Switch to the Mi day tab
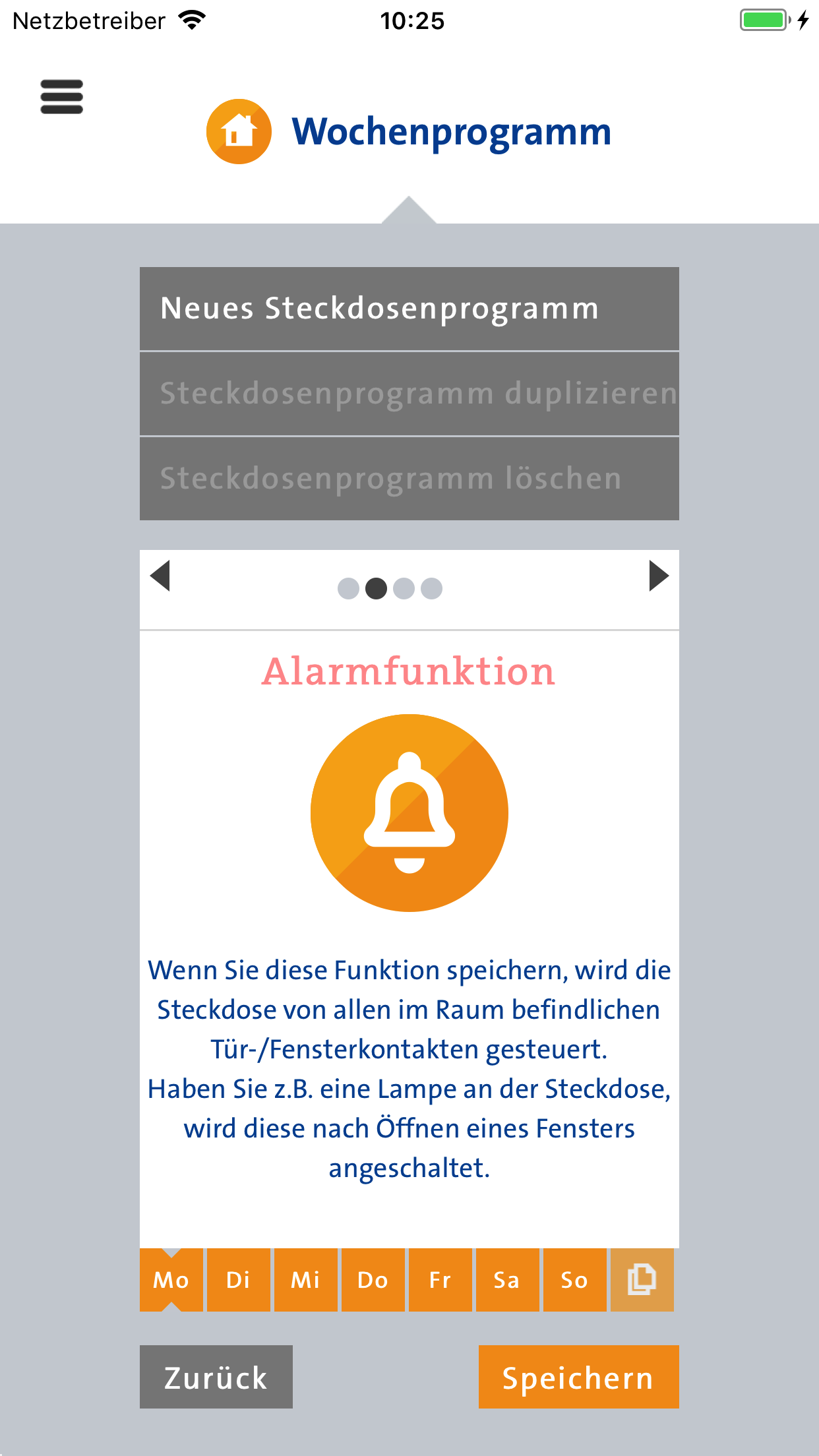Image resolution: width=819 pixels, height=1456 pixels. point(306,1280)
